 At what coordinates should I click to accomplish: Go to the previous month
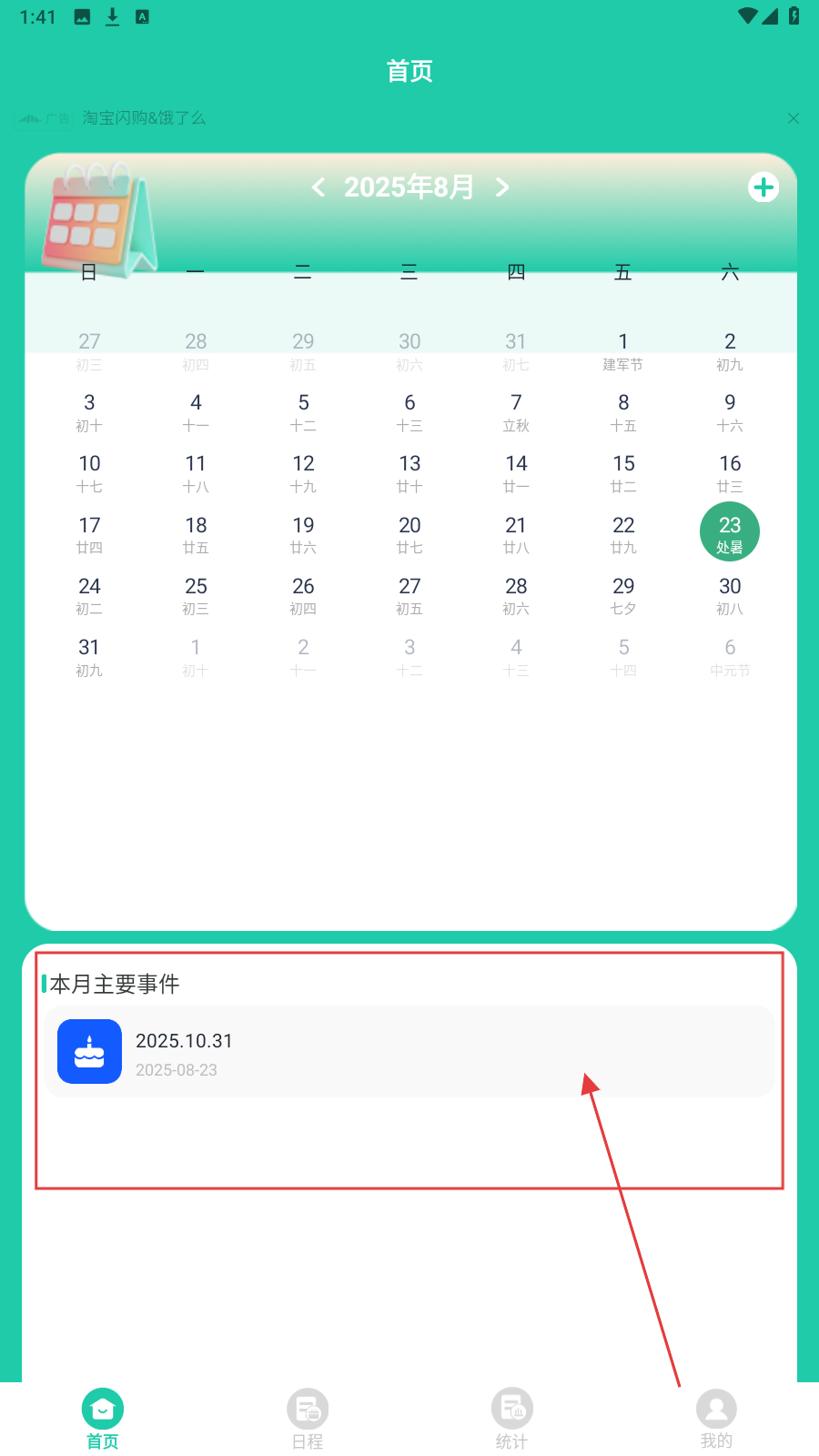pos(318,187)
